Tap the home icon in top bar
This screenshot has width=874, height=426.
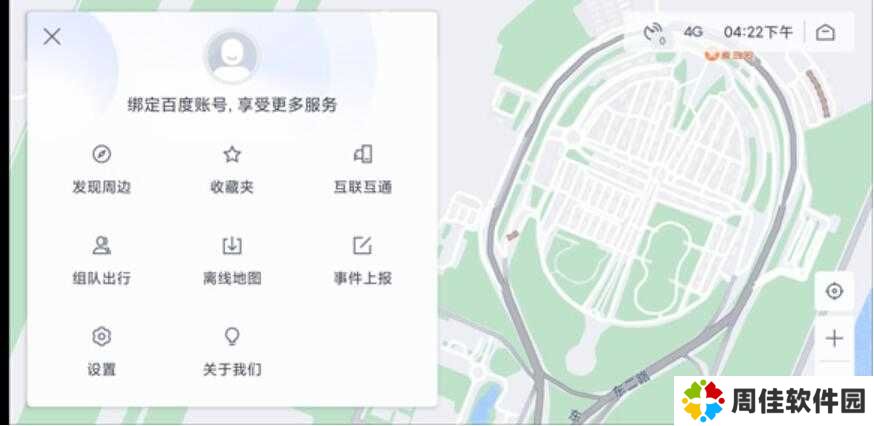(825, 33)
